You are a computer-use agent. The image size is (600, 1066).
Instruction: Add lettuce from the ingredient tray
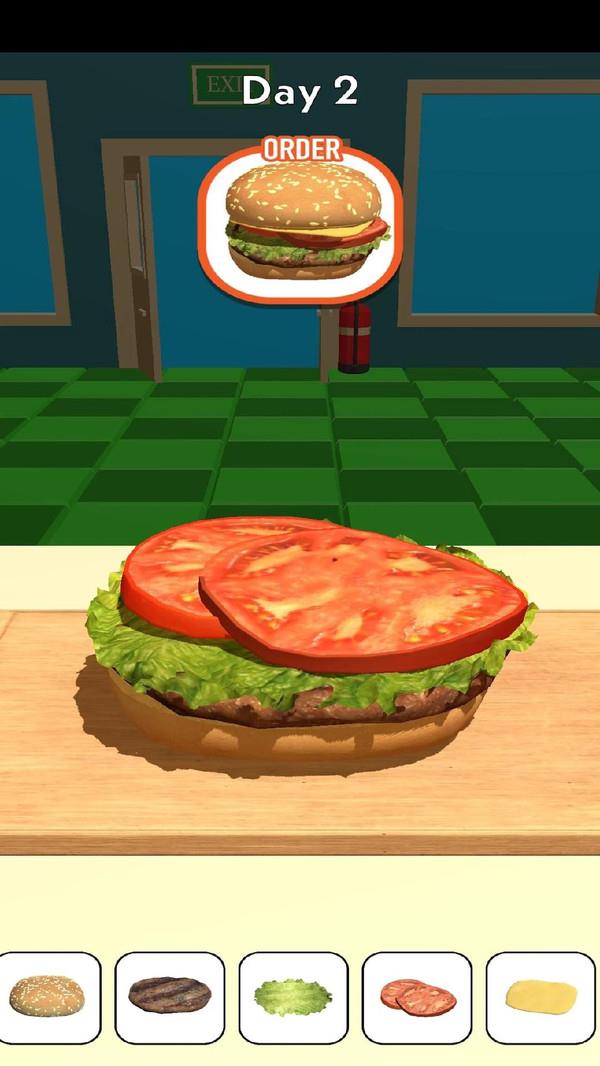pos(293,996)
